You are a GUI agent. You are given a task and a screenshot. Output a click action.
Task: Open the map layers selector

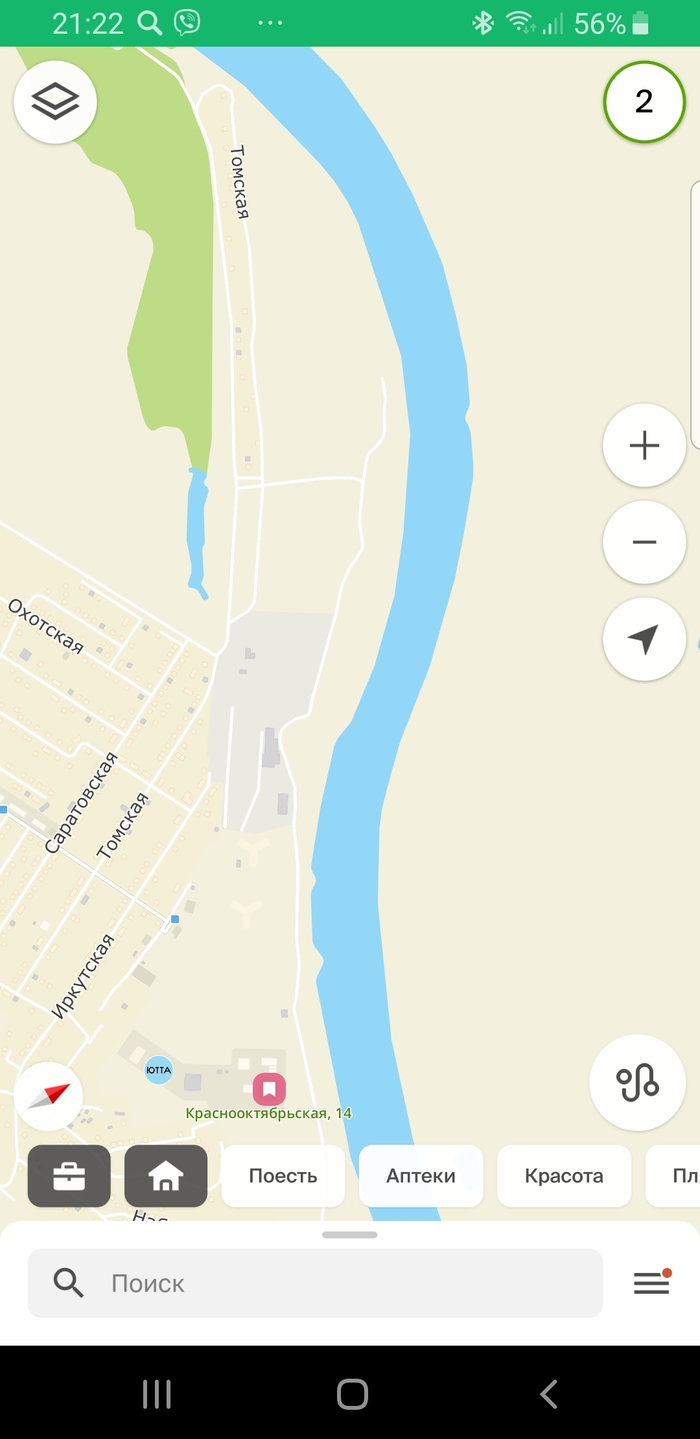pos(55,101)
